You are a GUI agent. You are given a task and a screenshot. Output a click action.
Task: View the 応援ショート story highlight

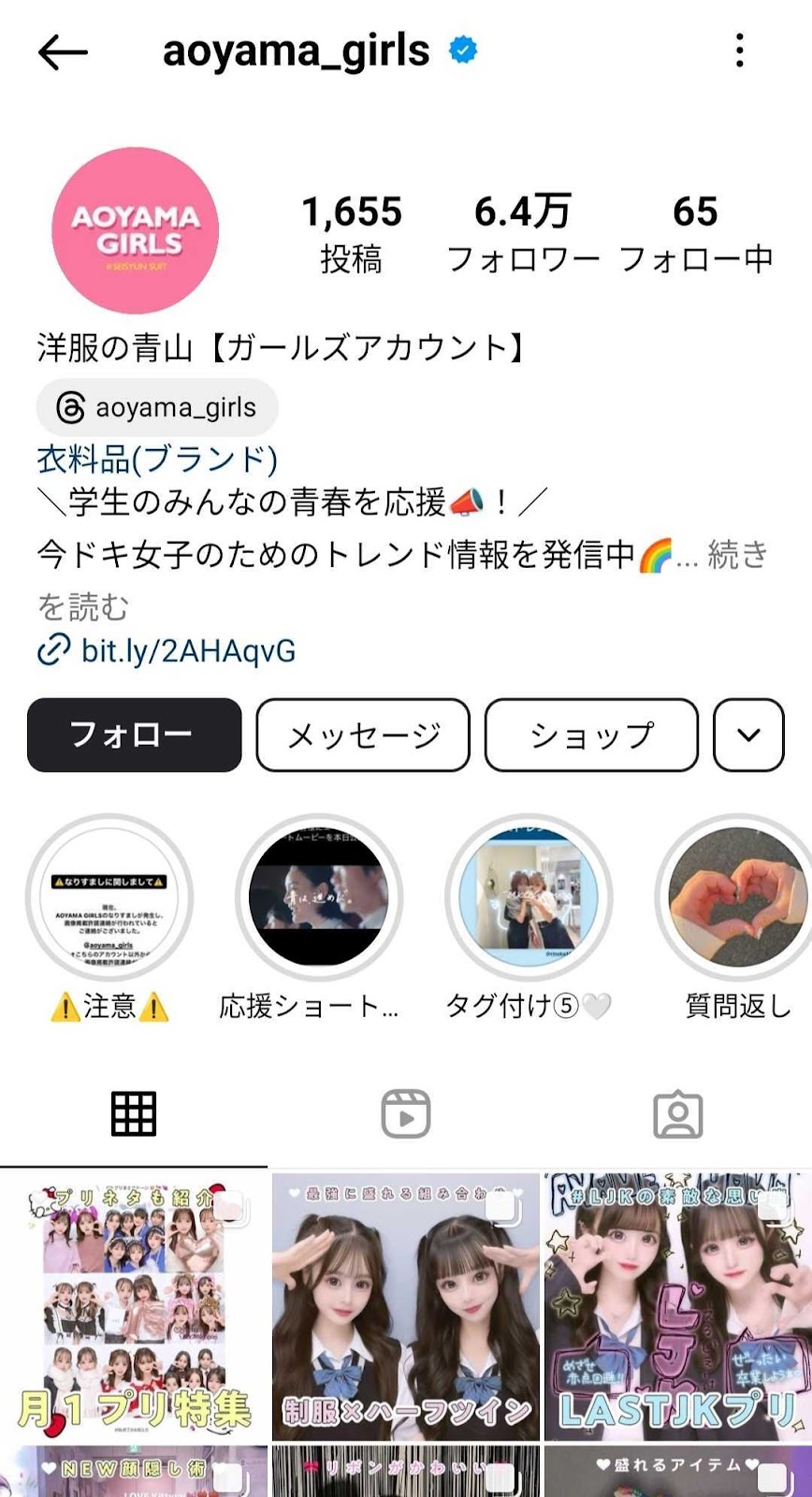(318, 898)
